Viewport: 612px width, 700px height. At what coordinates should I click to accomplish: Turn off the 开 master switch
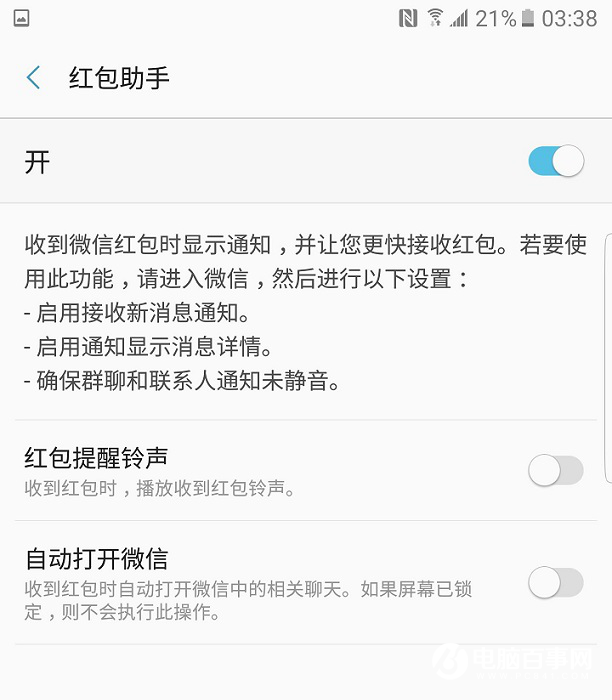coord(555,161)
